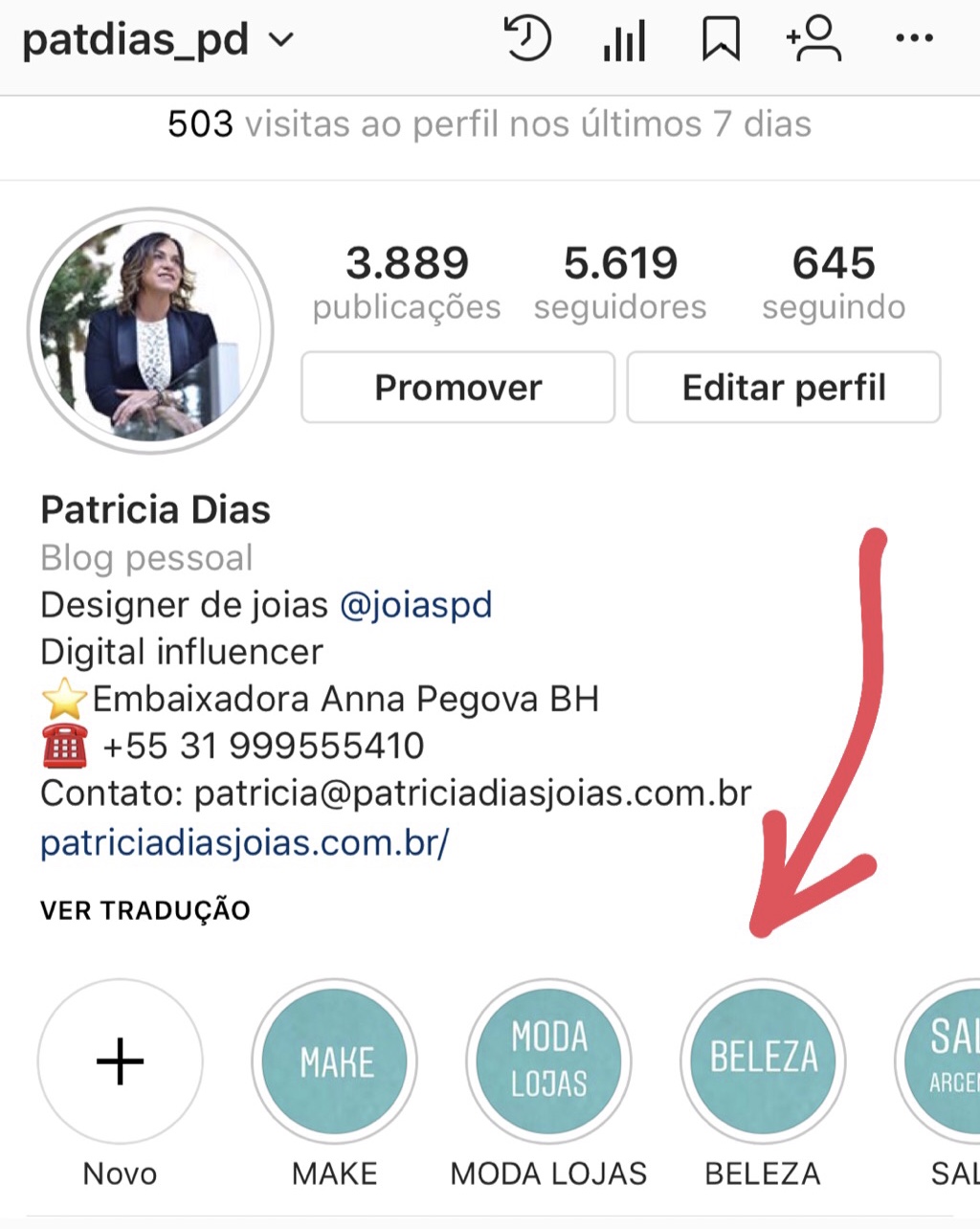Open the patriciadiasjoias.com.br website link
Screen dimensions: 980x1229
(x=244, y=843)
